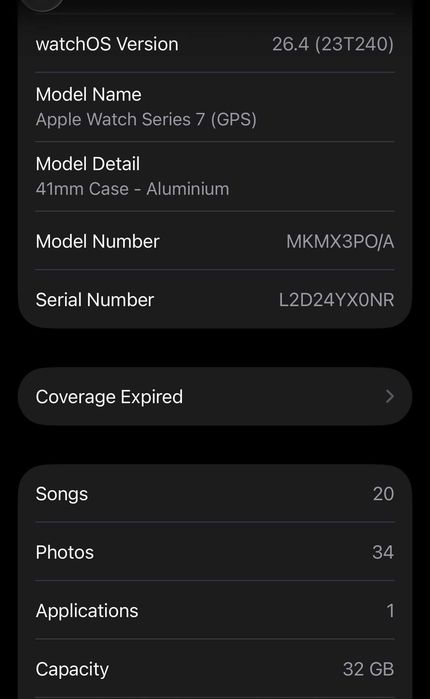Screen dimensions: 430x699
Task: Tap the watchOS Version row
Action: pyautogui.click(x=215, y=44)
